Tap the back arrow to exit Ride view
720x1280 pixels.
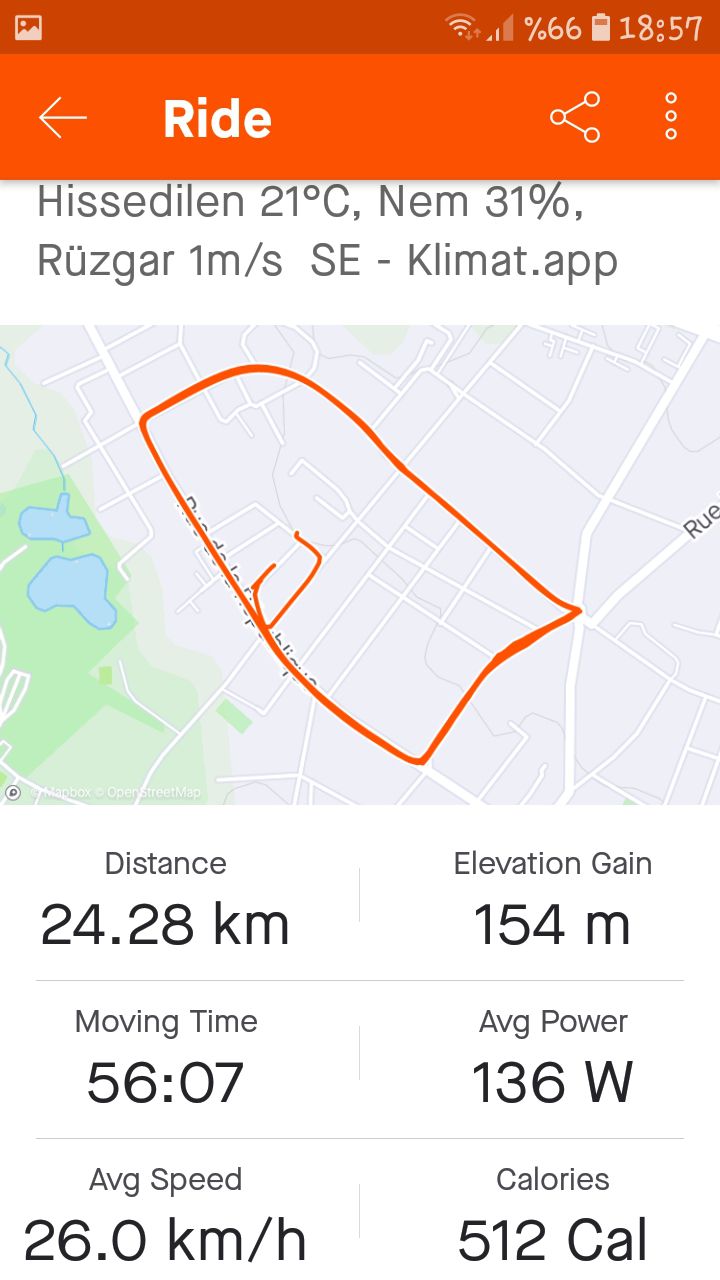[63, 116]
